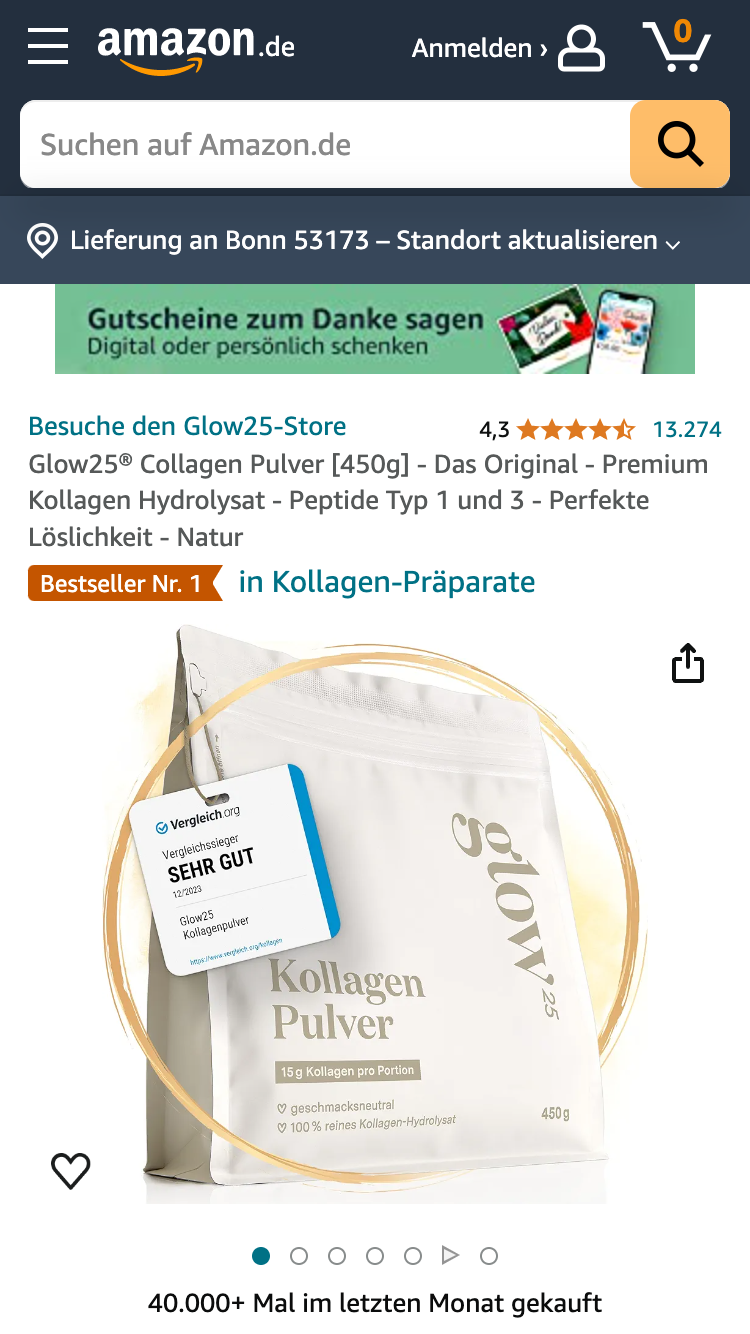The height and width of the screenshot is (1334, 750).
Task: Focus the Suchen auf Amazon.de field
Action: [325, 145]
